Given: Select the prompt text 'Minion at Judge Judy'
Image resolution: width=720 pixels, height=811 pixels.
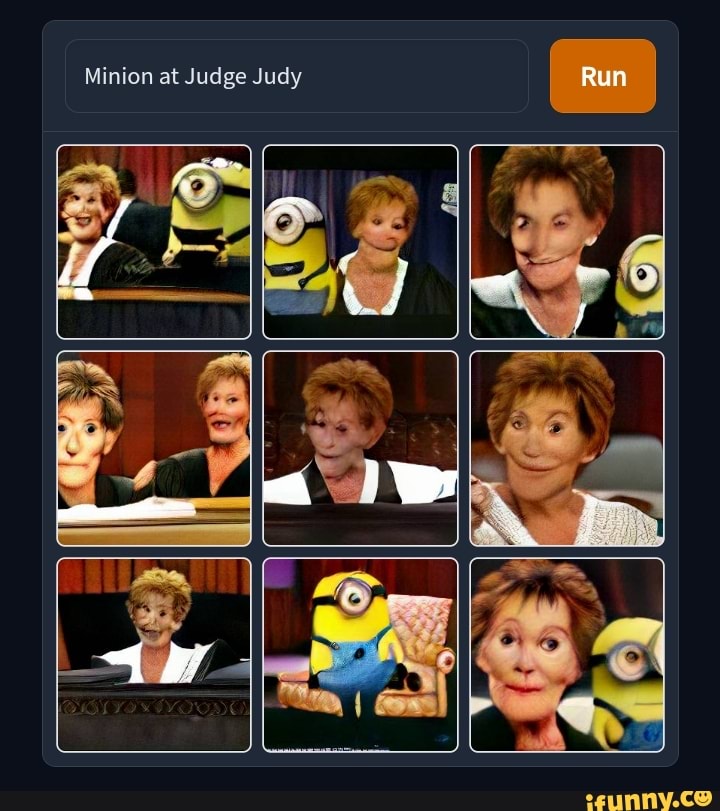Looking at the screenshot, I should (192, 76).
